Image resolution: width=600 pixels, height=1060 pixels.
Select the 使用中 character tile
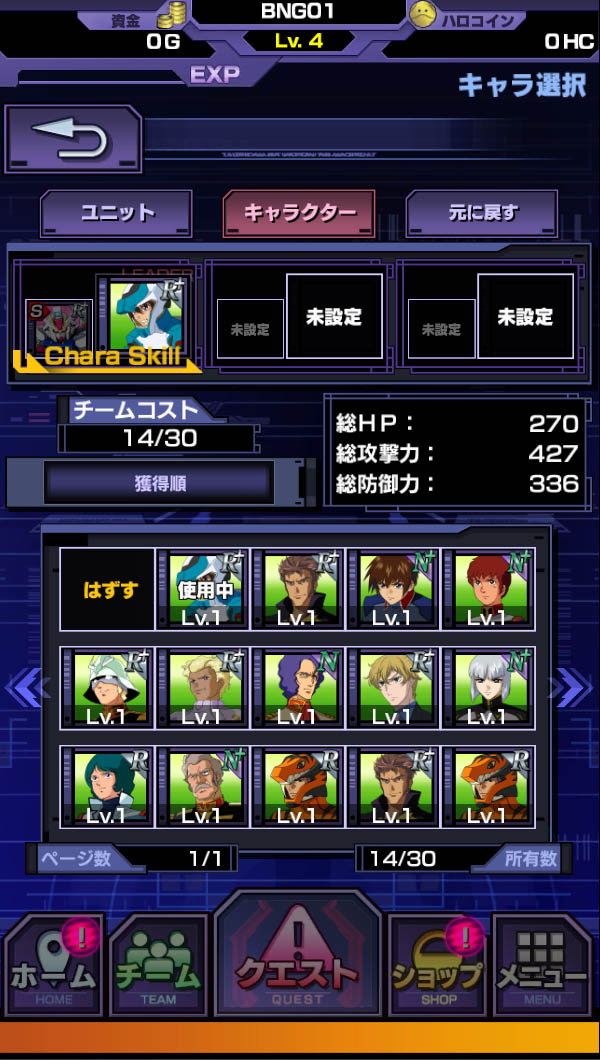(x=203, y=589)
